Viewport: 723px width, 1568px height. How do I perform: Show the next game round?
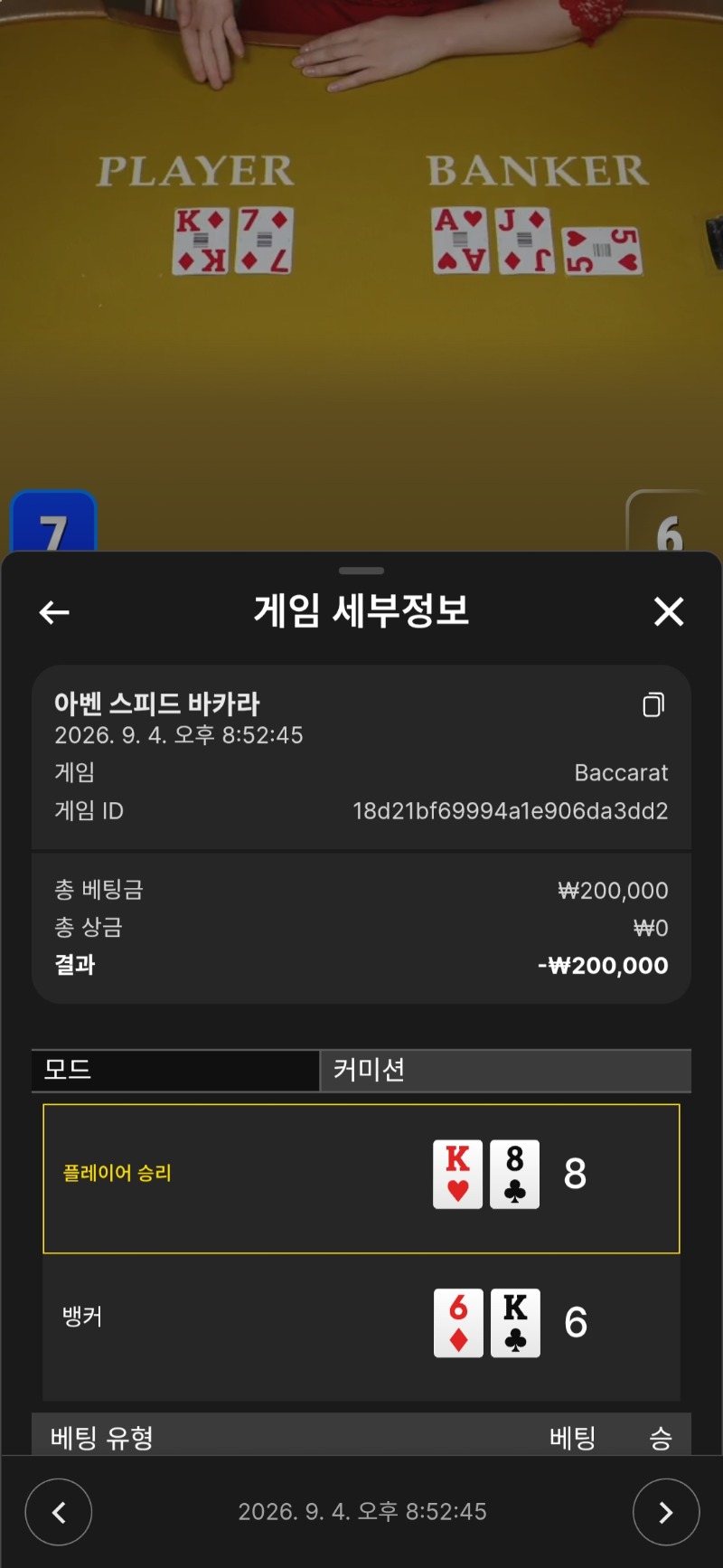point(666,1512)
